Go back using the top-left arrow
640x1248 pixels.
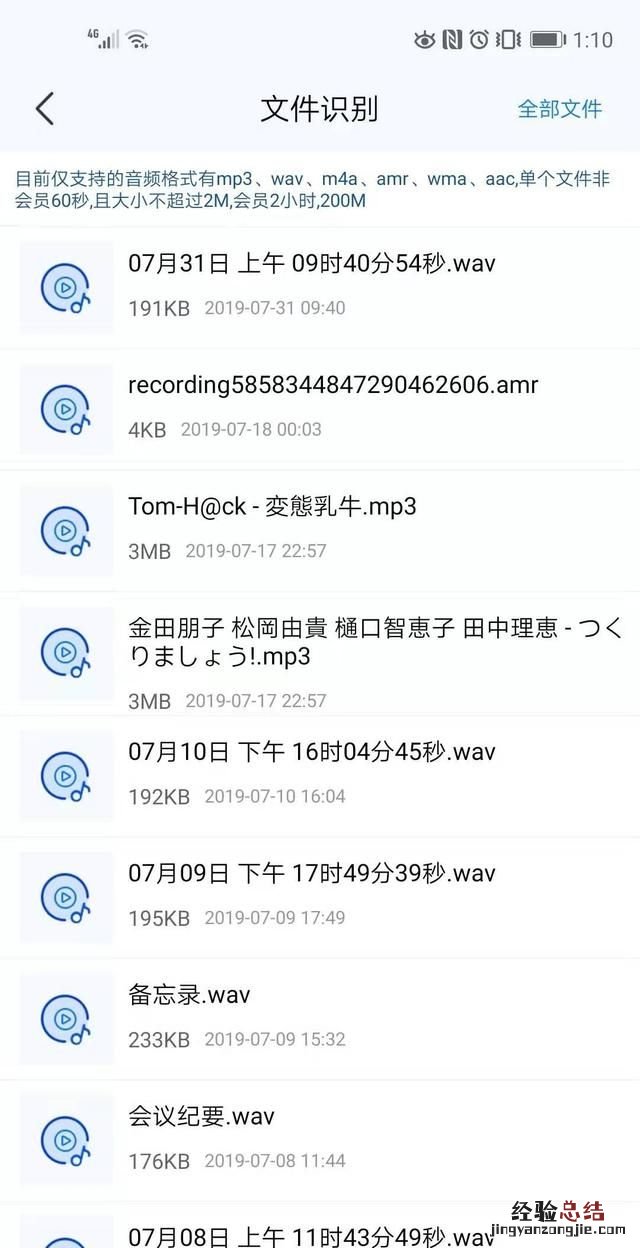[44, 108]
